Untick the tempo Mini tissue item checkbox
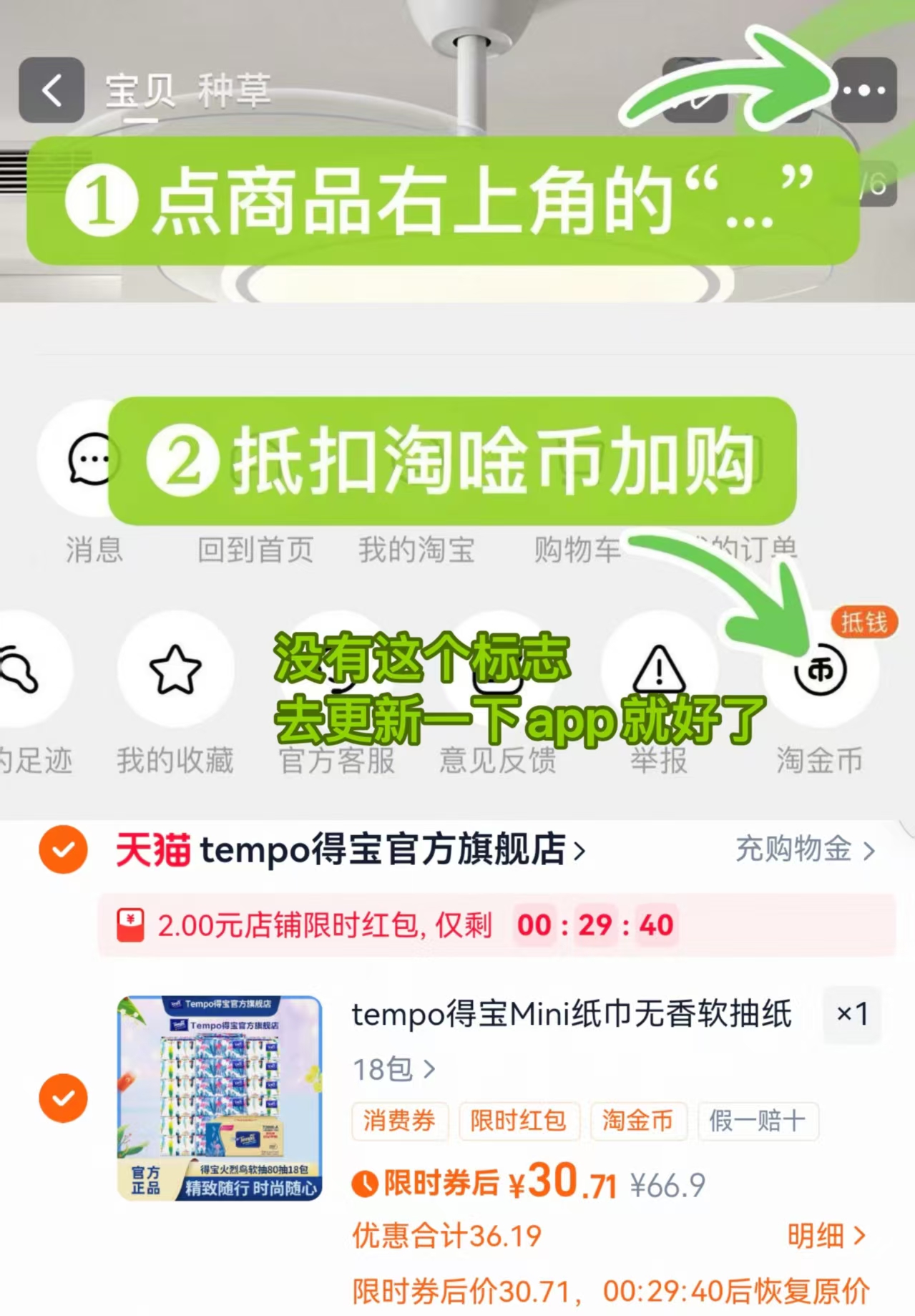915x1316 pixels. pos(63,1098)
